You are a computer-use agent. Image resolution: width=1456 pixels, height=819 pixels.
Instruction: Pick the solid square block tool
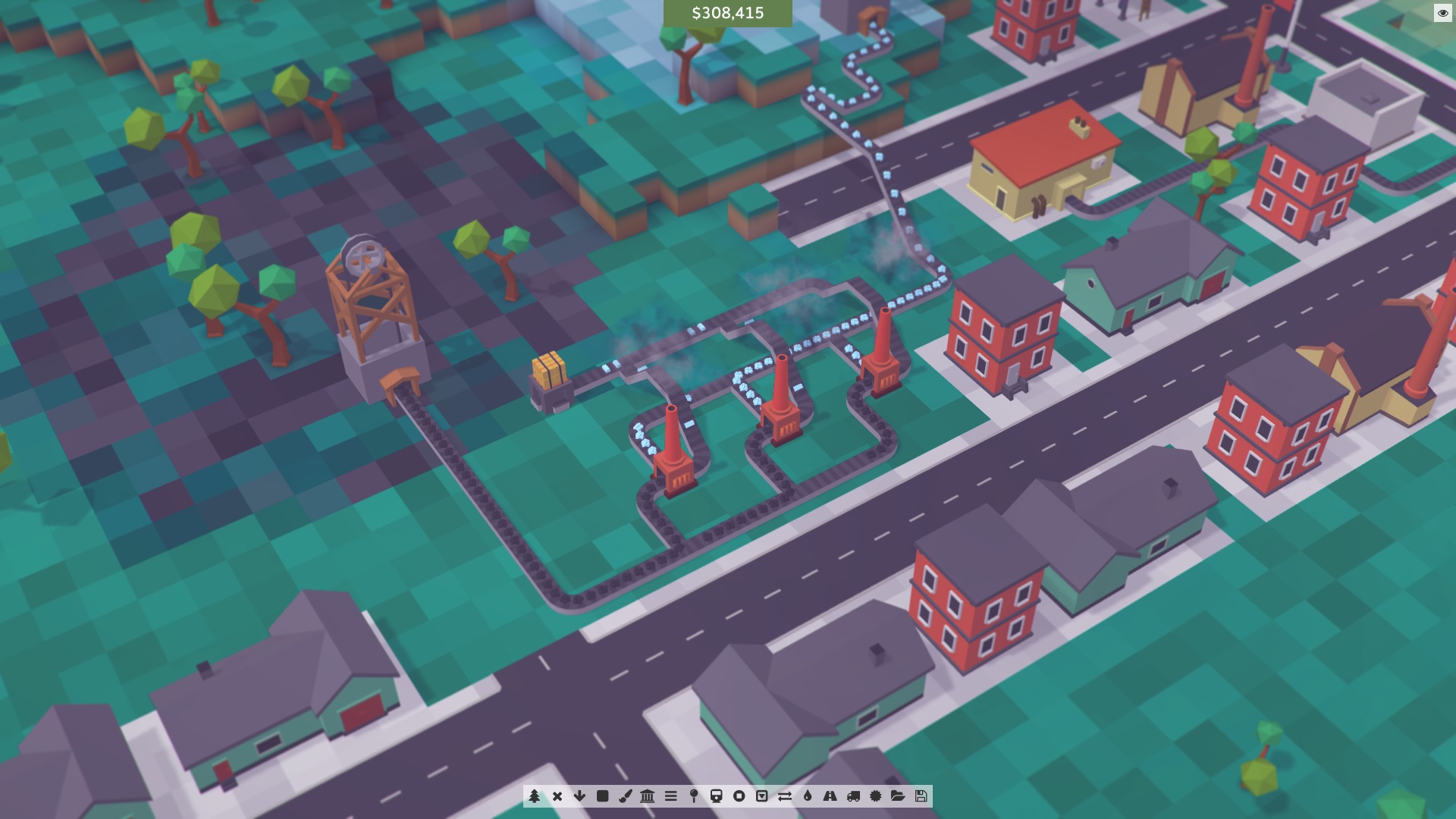click(603, 796)
